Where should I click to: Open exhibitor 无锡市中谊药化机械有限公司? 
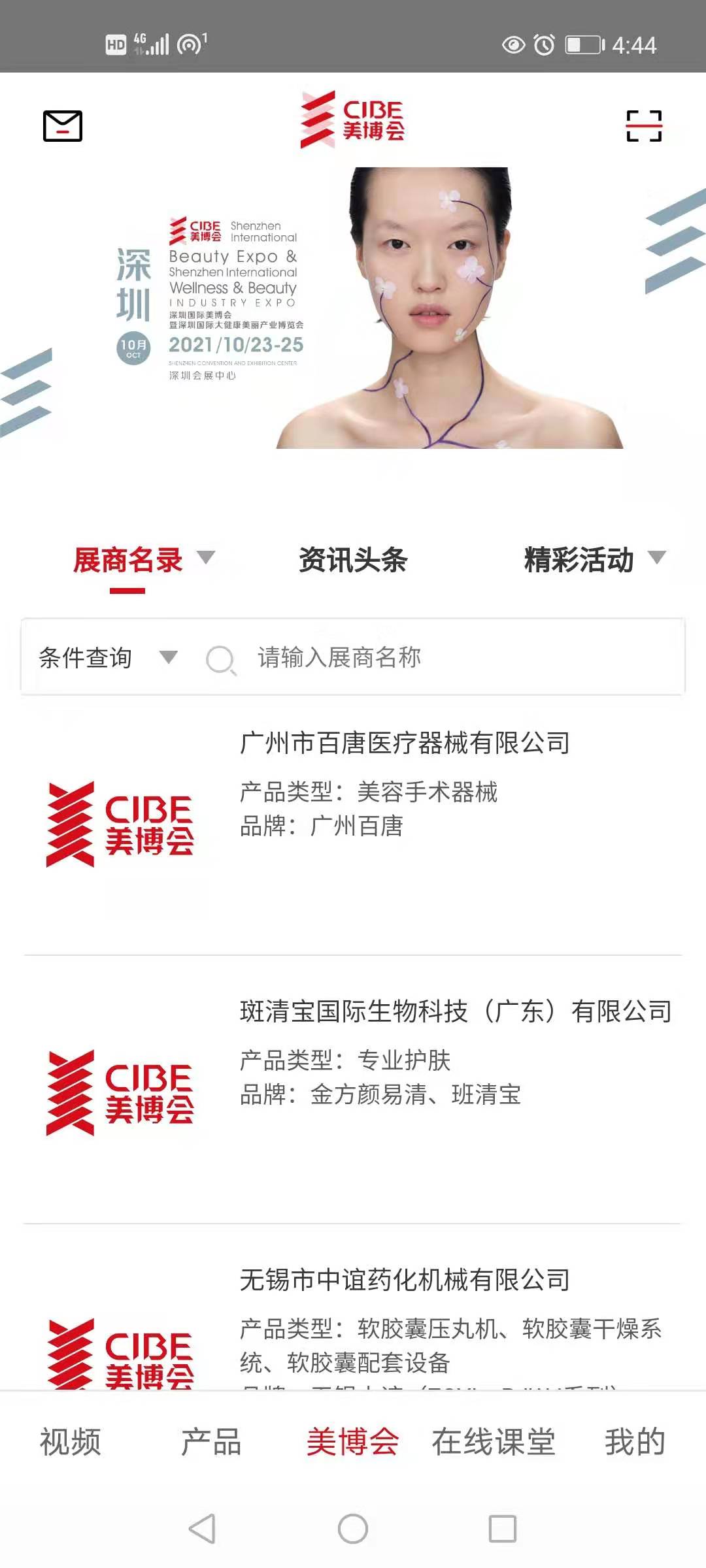click(x=404, y=1279)
